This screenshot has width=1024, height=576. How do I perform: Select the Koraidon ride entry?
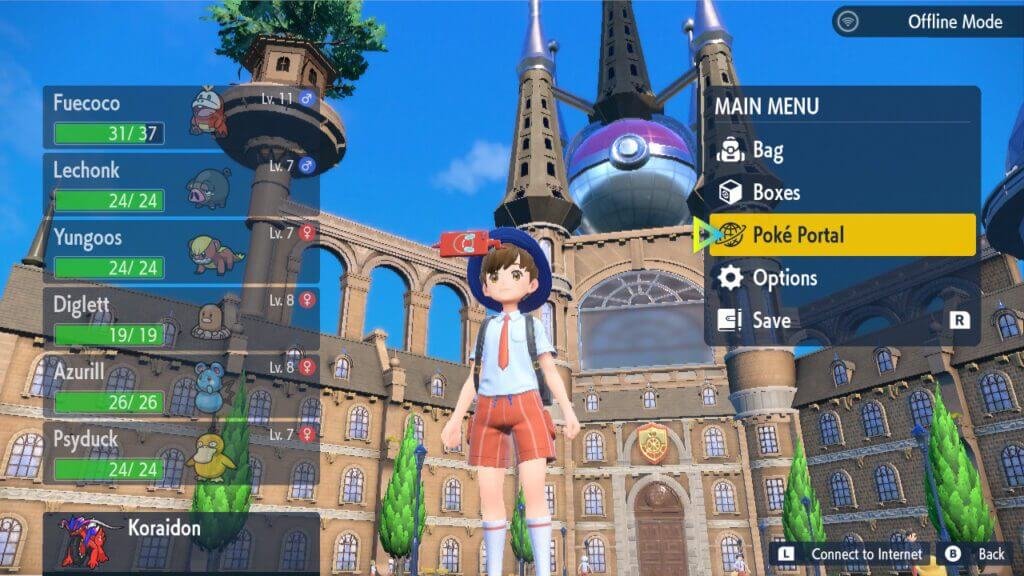pos(180,540)
